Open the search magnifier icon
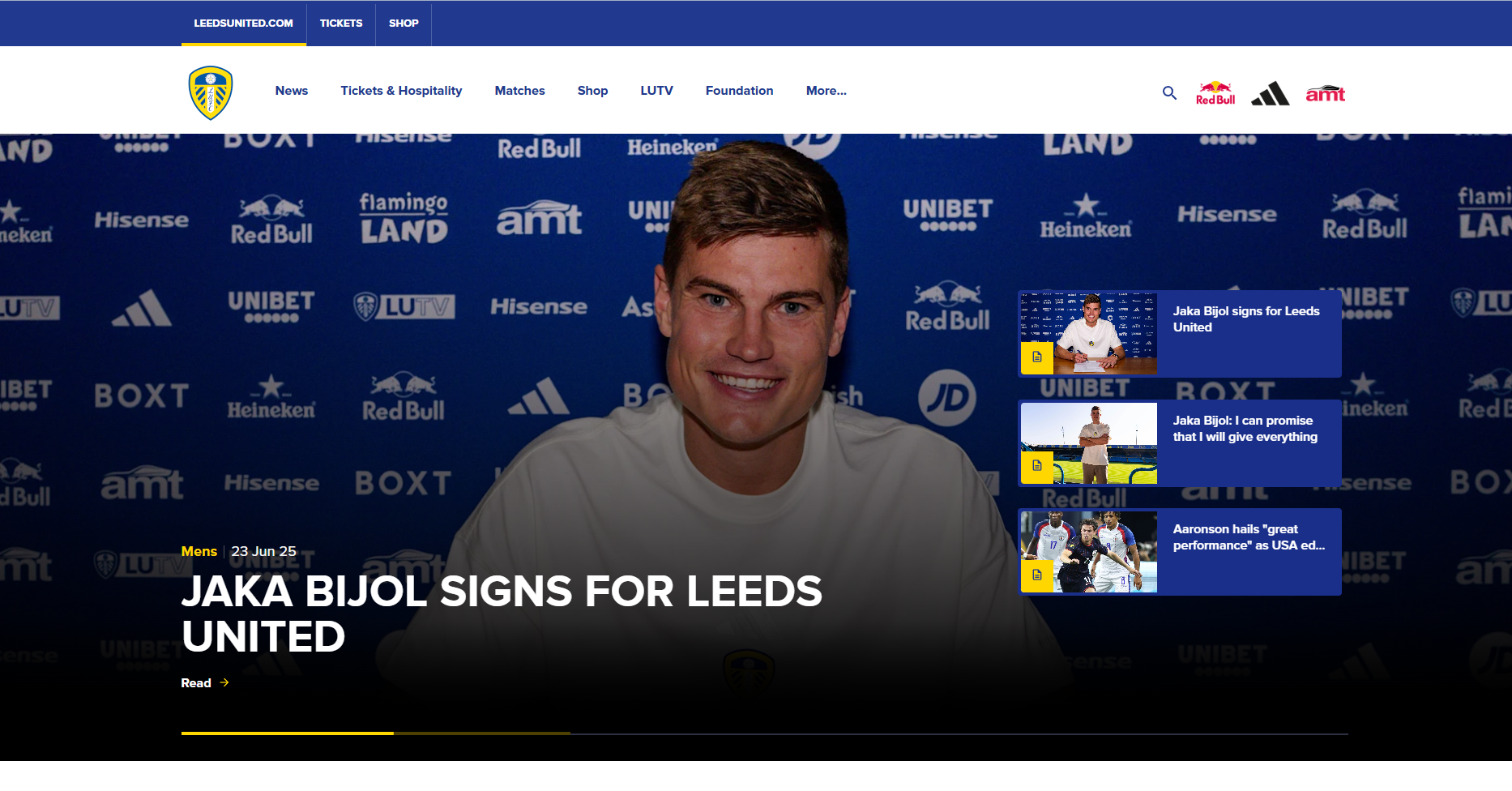The image size is (1512, 791). tap(1169, 93)
